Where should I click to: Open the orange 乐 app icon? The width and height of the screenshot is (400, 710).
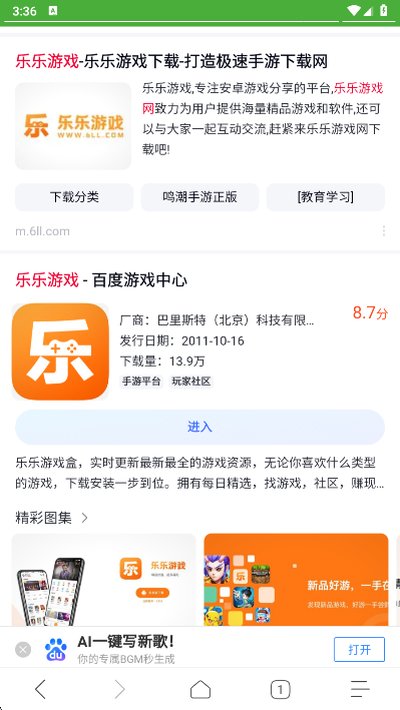pyautogui.click(x=60, y=351)
